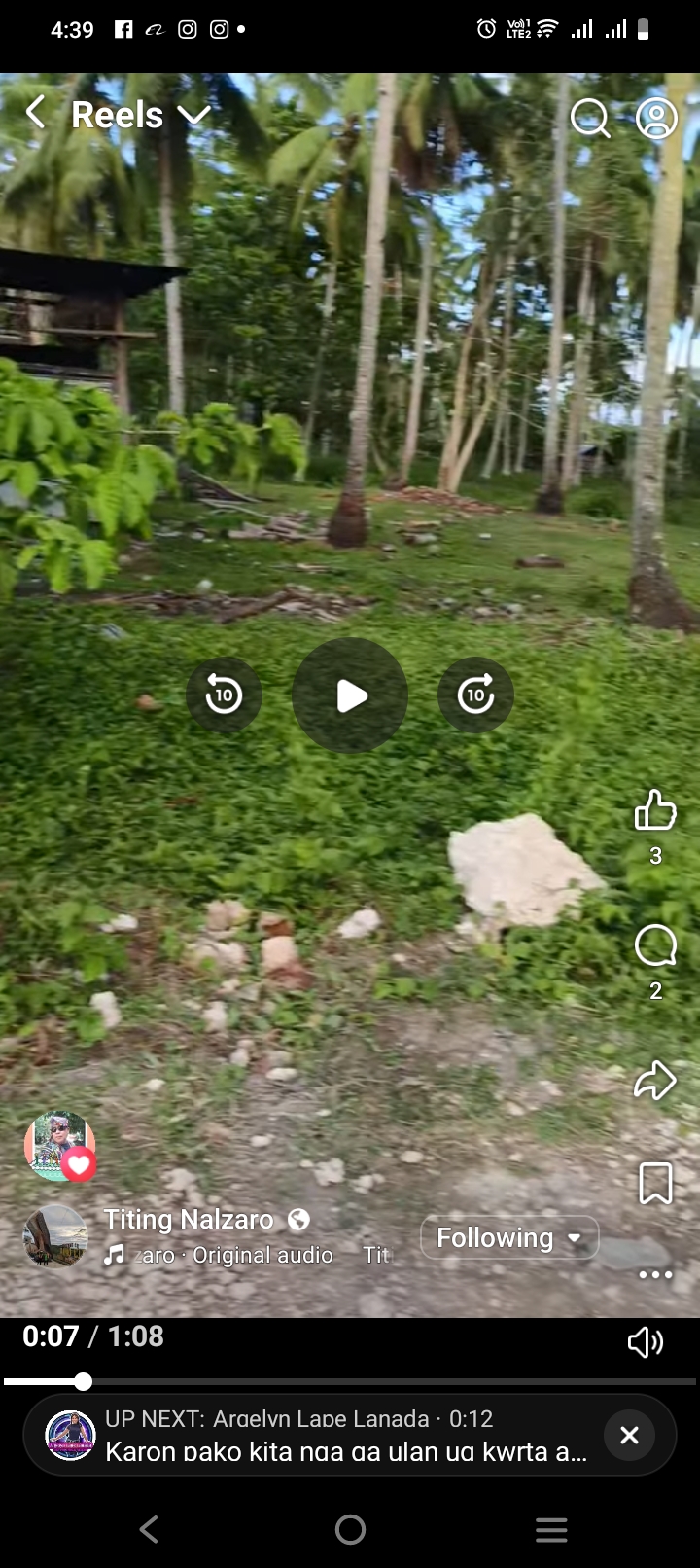Open the reel's comments
Screen dimensions: 700x1568
(x=655, y=945)
